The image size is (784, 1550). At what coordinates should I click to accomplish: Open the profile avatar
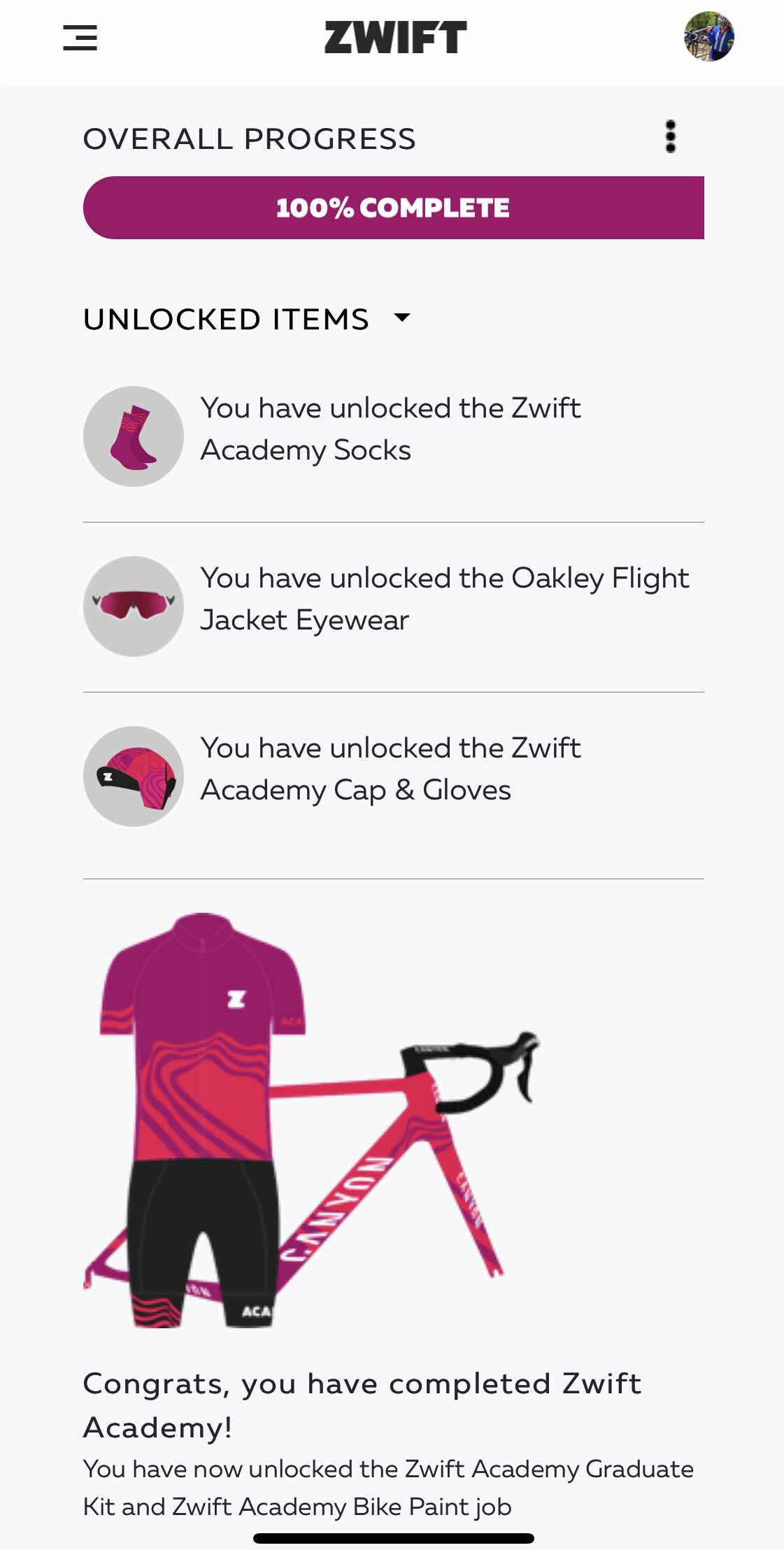click(x=708, y=36)
